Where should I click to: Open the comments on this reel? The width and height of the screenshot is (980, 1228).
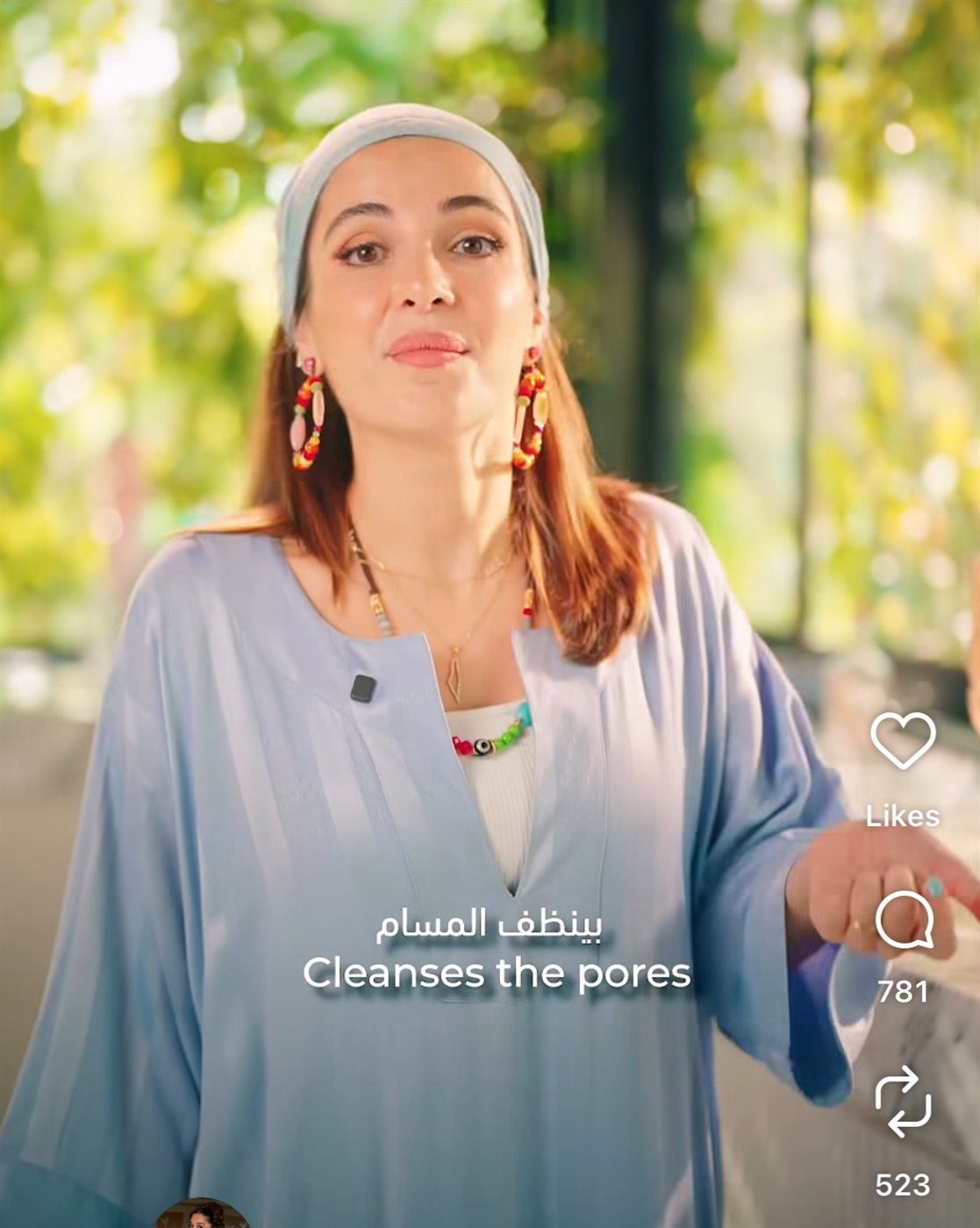pos(904,921)
